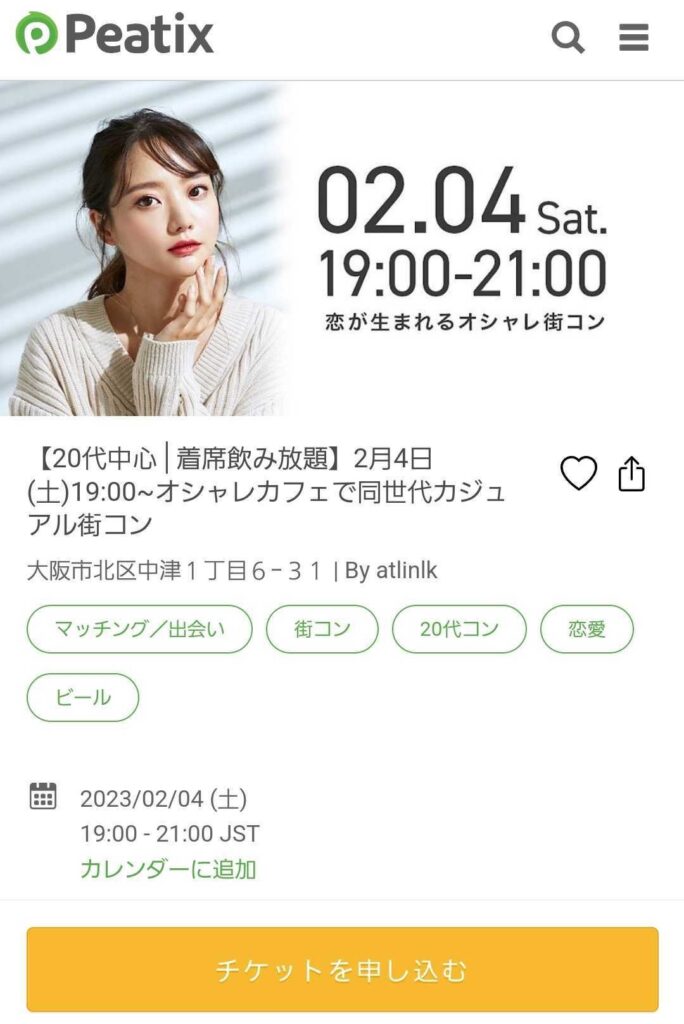Go to Peatix home via logo
This screenshot has width=684, height=1024.
(115, 36)
